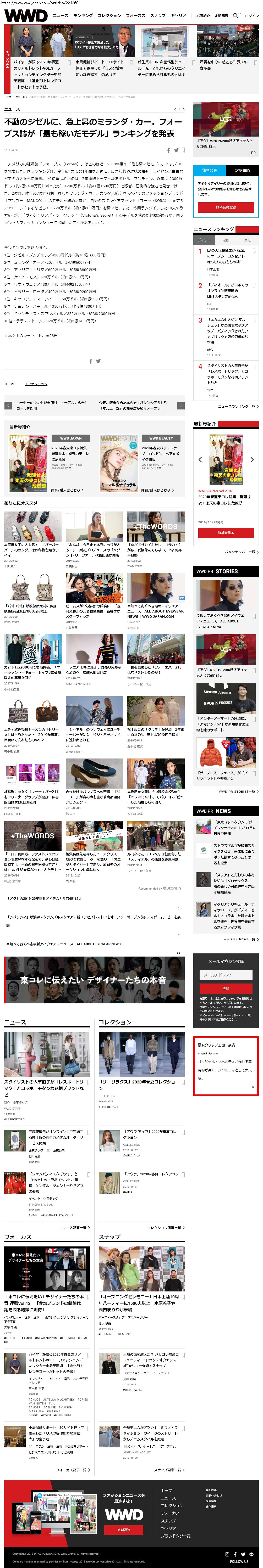
Task: Open キャリア in the top menu
Action: coord(178,15)
